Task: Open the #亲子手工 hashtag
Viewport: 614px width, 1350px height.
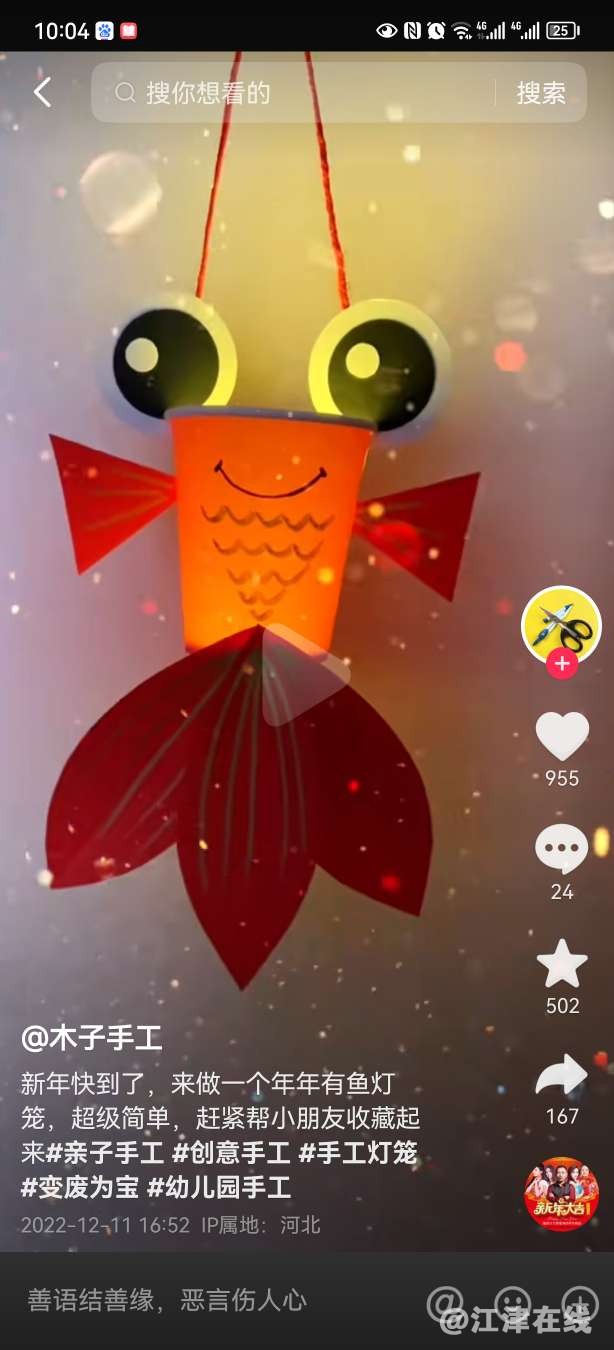Action: tap(105, 1152)
